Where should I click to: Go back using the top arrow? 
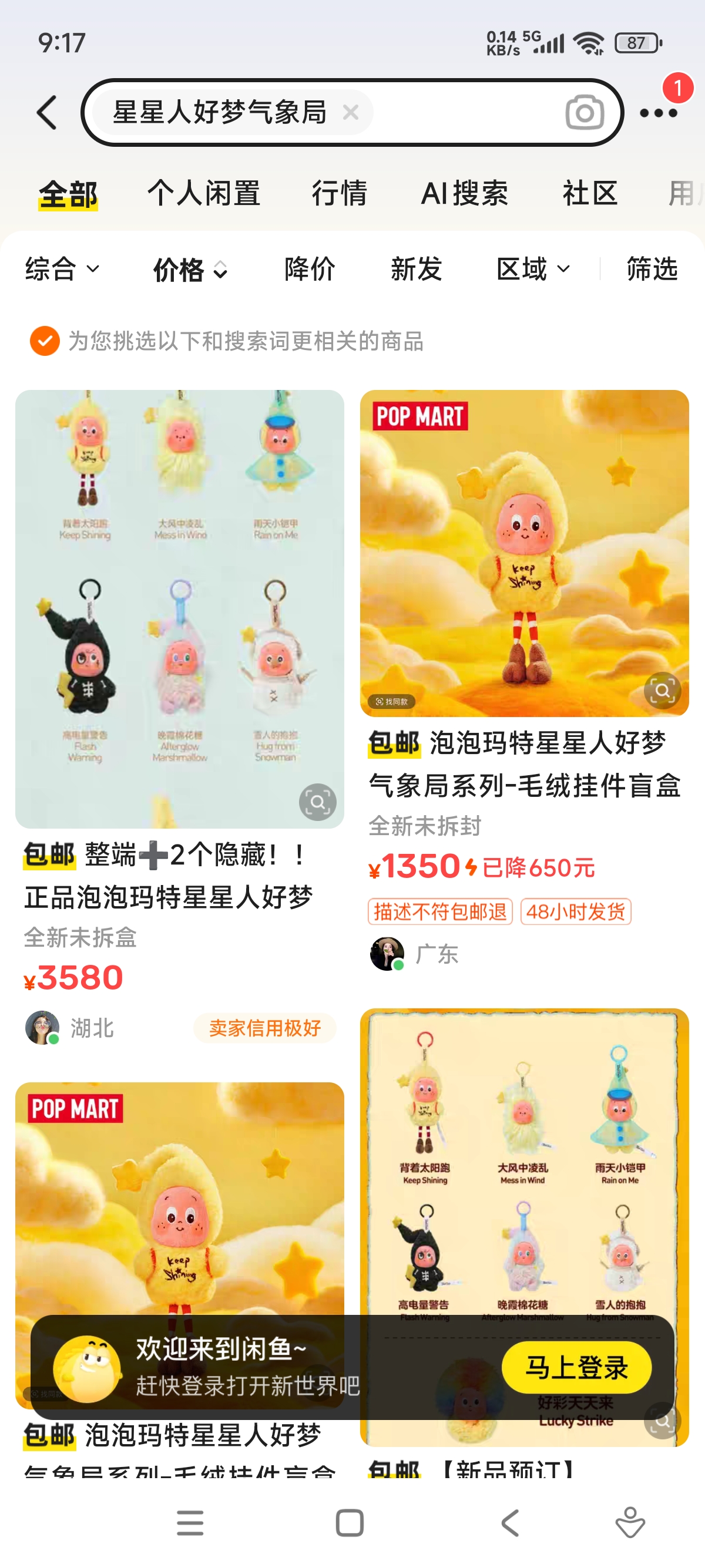click(47, 113)
